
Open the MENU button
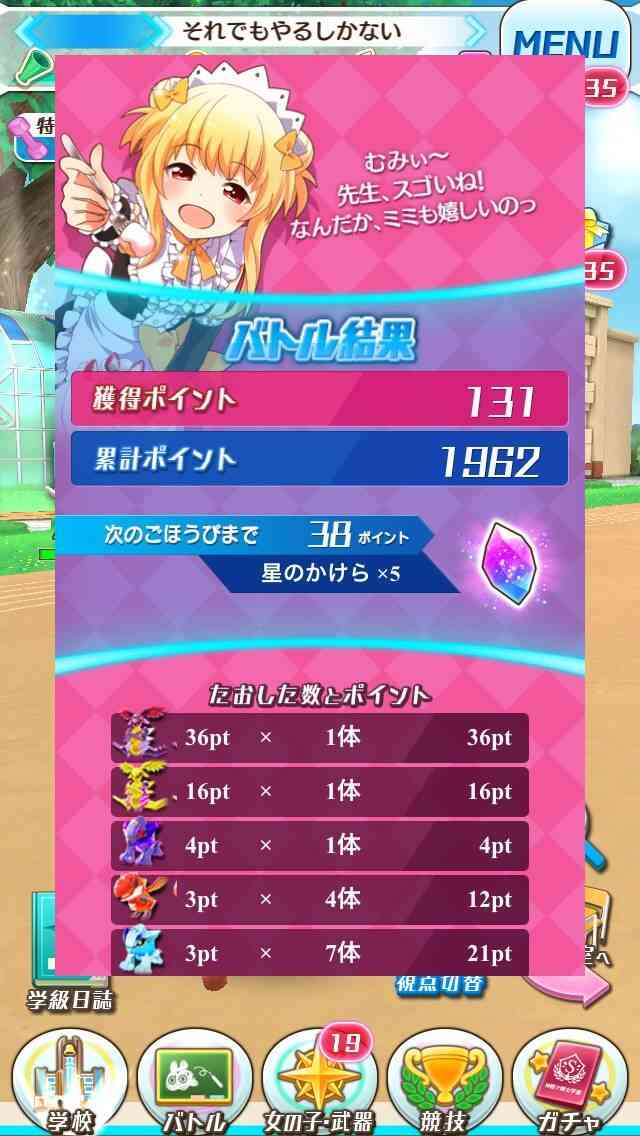[568, 36]
